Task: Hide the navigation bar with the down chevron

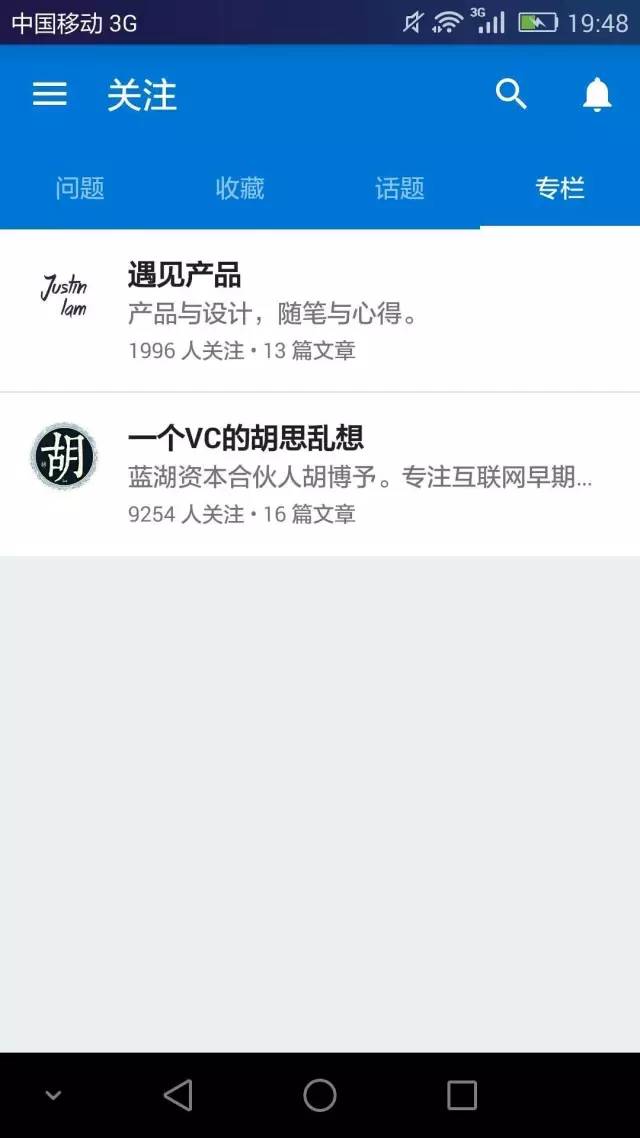Action: pos(53,1095)
